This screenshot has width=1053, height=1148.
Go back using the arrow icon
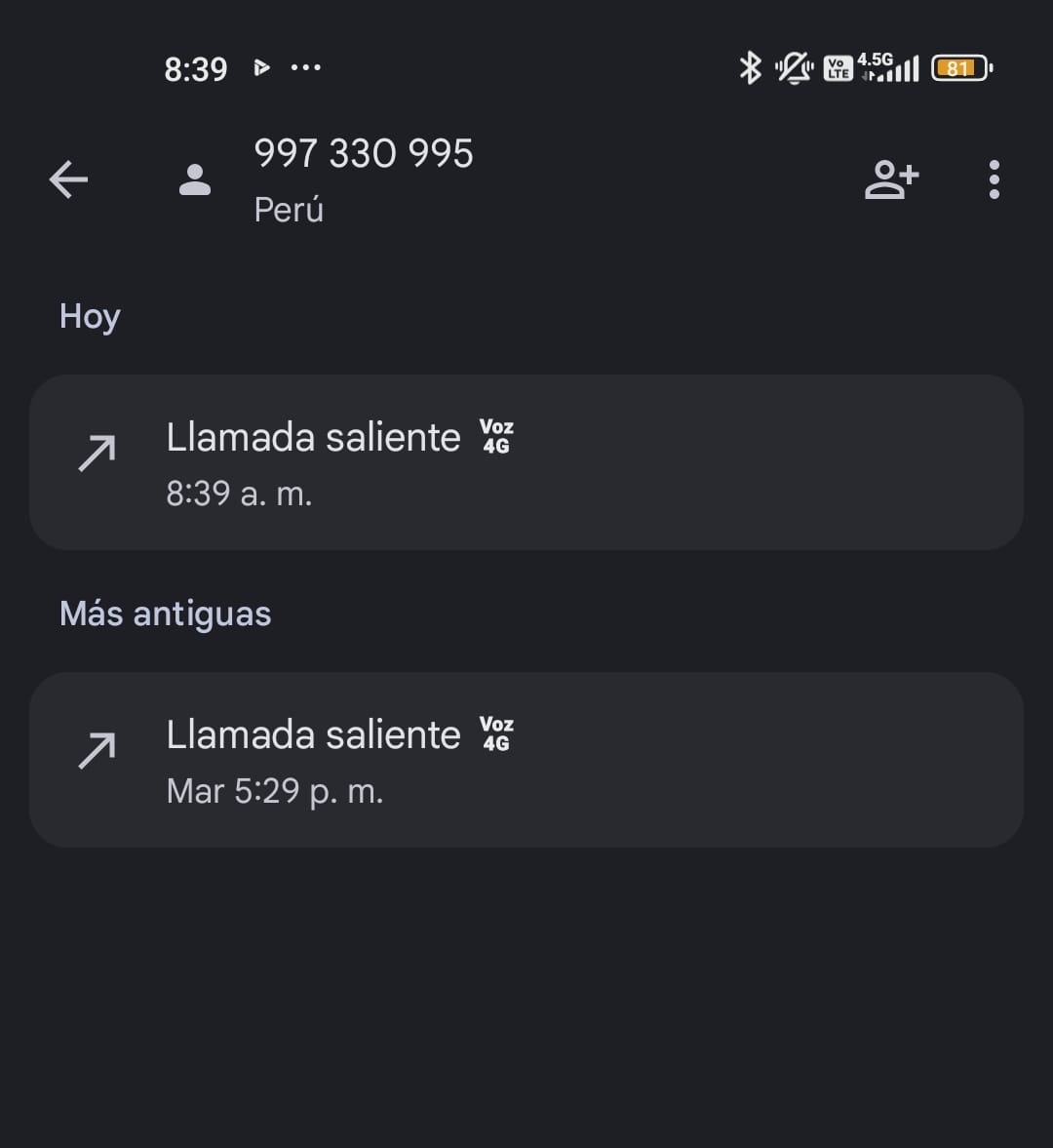pos(69,179)
